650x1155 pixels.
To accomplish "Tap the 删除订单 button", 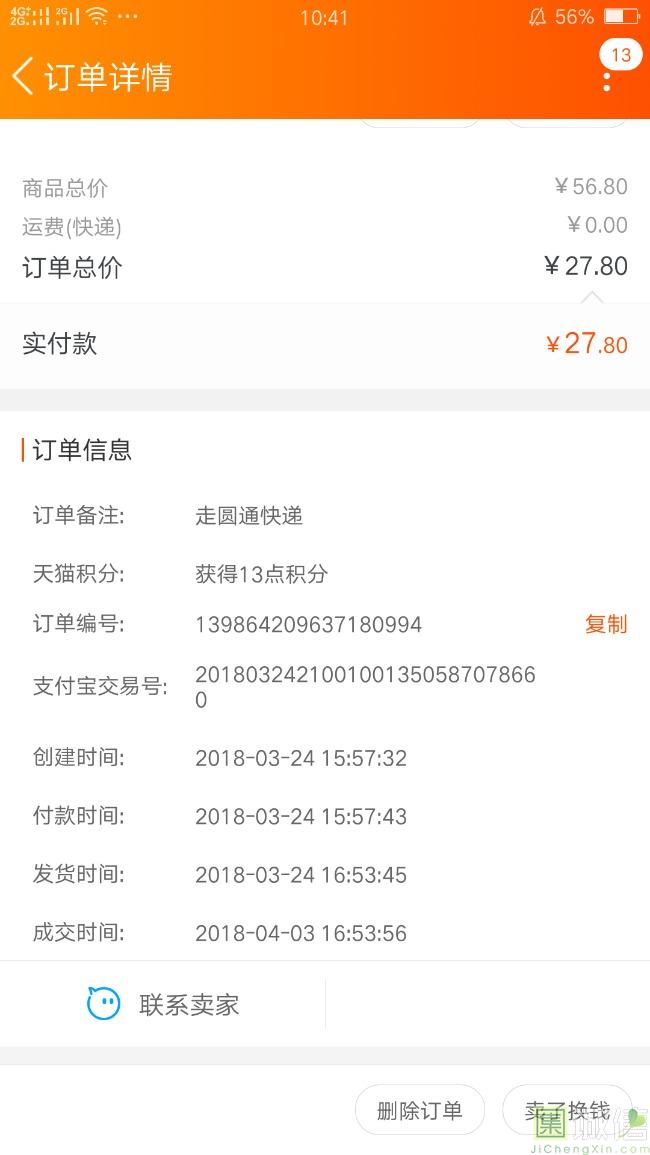I will (420, 1110).
